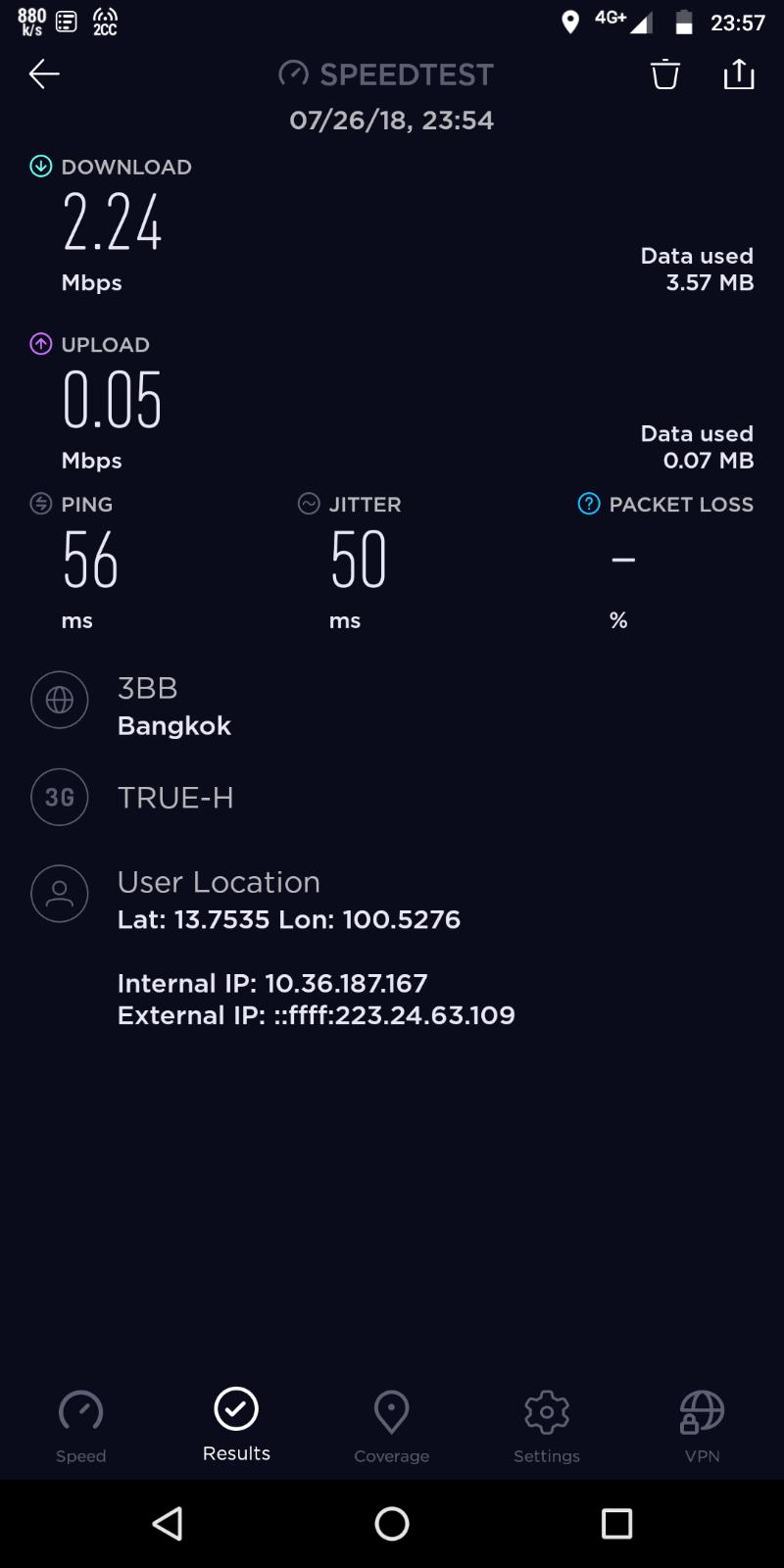Switch to the Speed tab
Screen dimensions: 784x1568
[80, 1426]
